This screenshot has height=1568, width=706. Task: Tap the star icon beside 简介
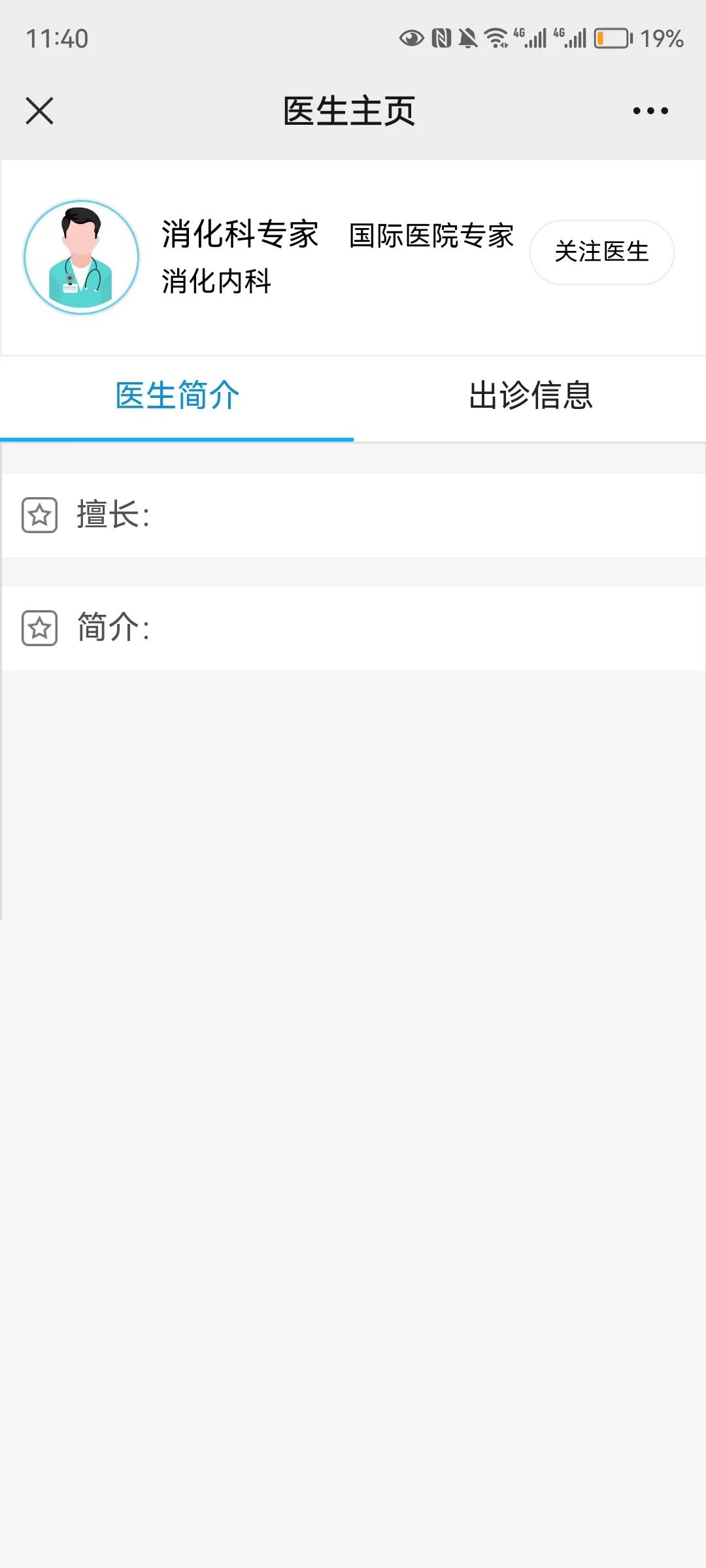click(x=41, y=629)
